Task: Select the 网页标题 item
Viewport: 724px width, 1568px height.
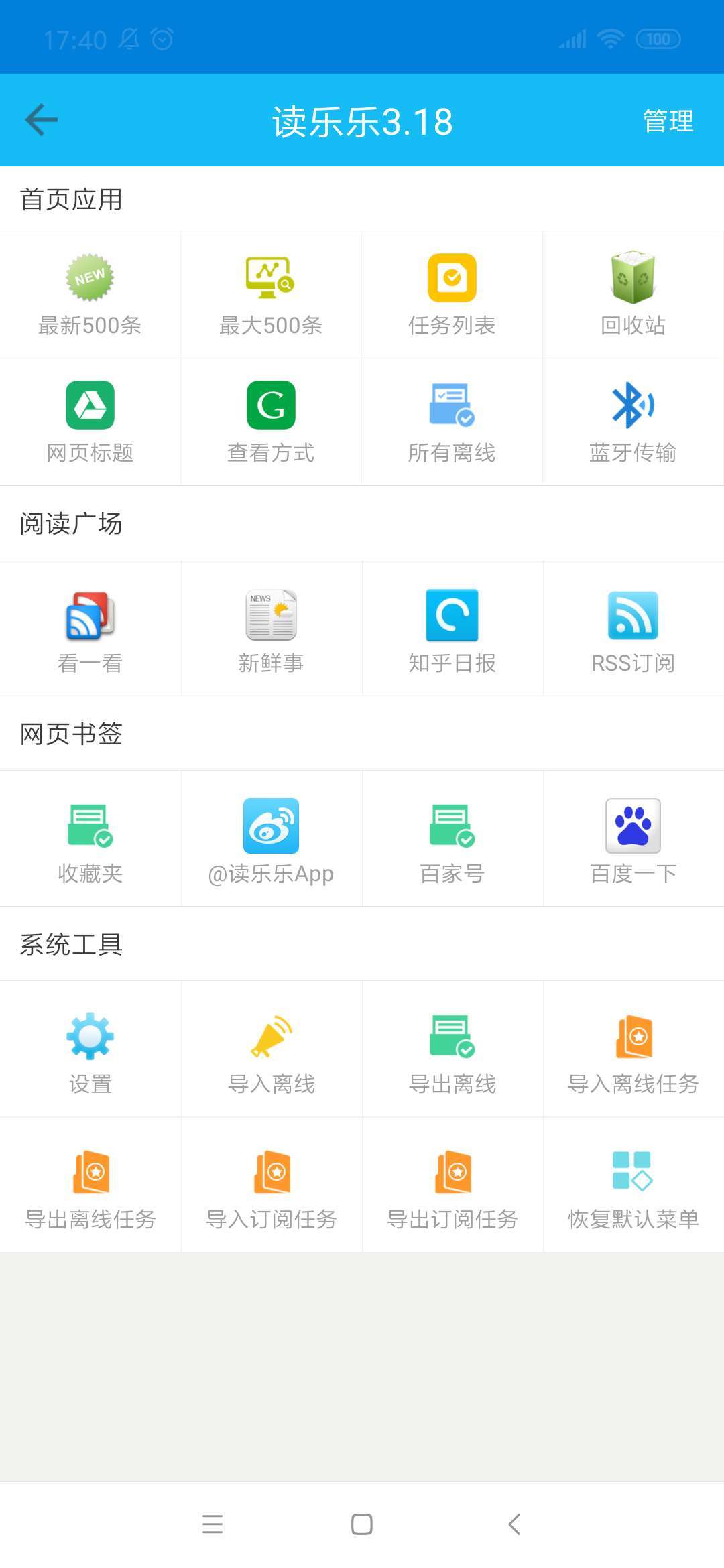Action: (x=90, y=422)
